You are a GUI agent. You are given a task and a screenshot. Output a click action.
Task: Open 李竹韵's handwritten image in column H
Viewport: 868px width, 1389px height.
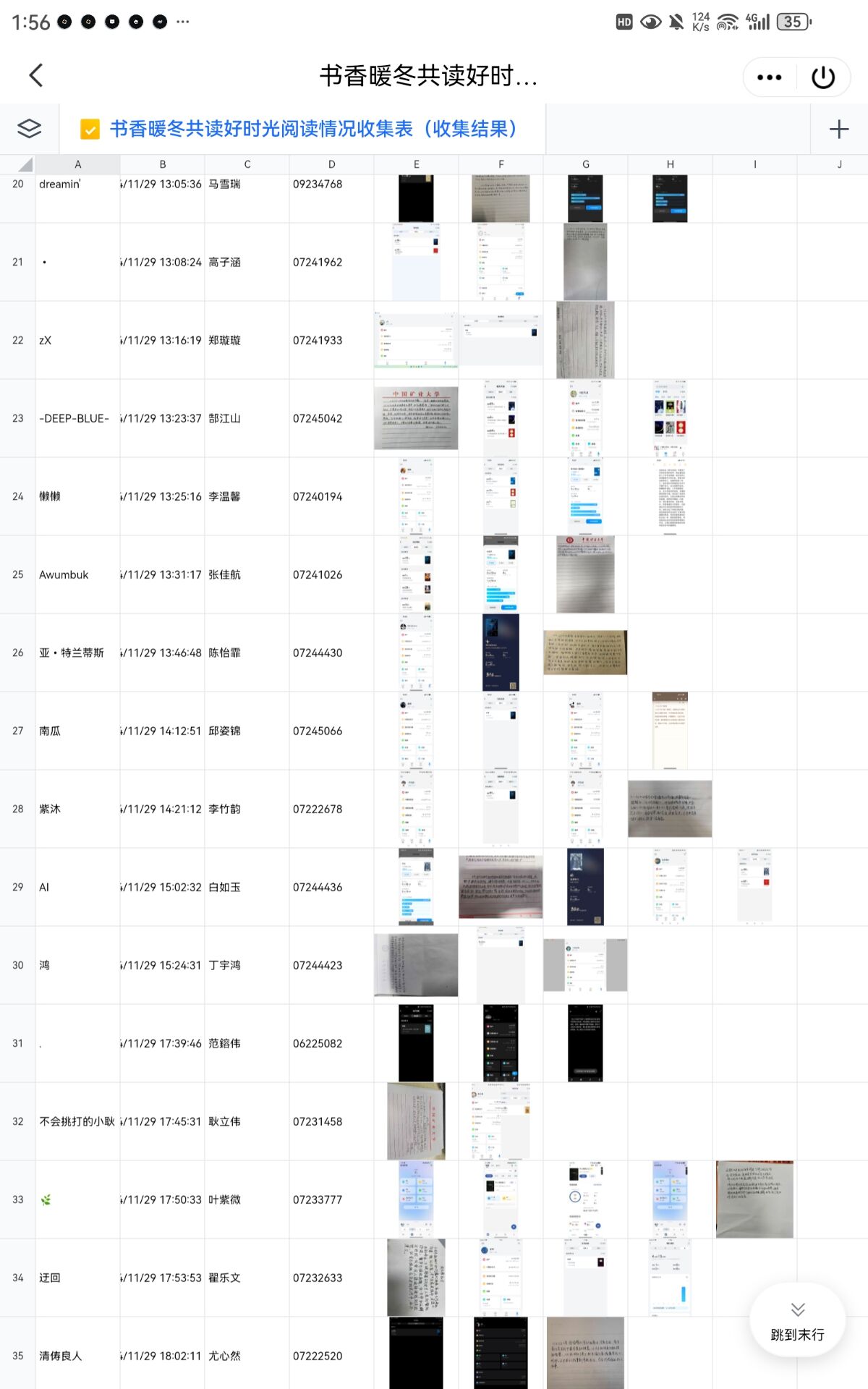coord(670,809)
